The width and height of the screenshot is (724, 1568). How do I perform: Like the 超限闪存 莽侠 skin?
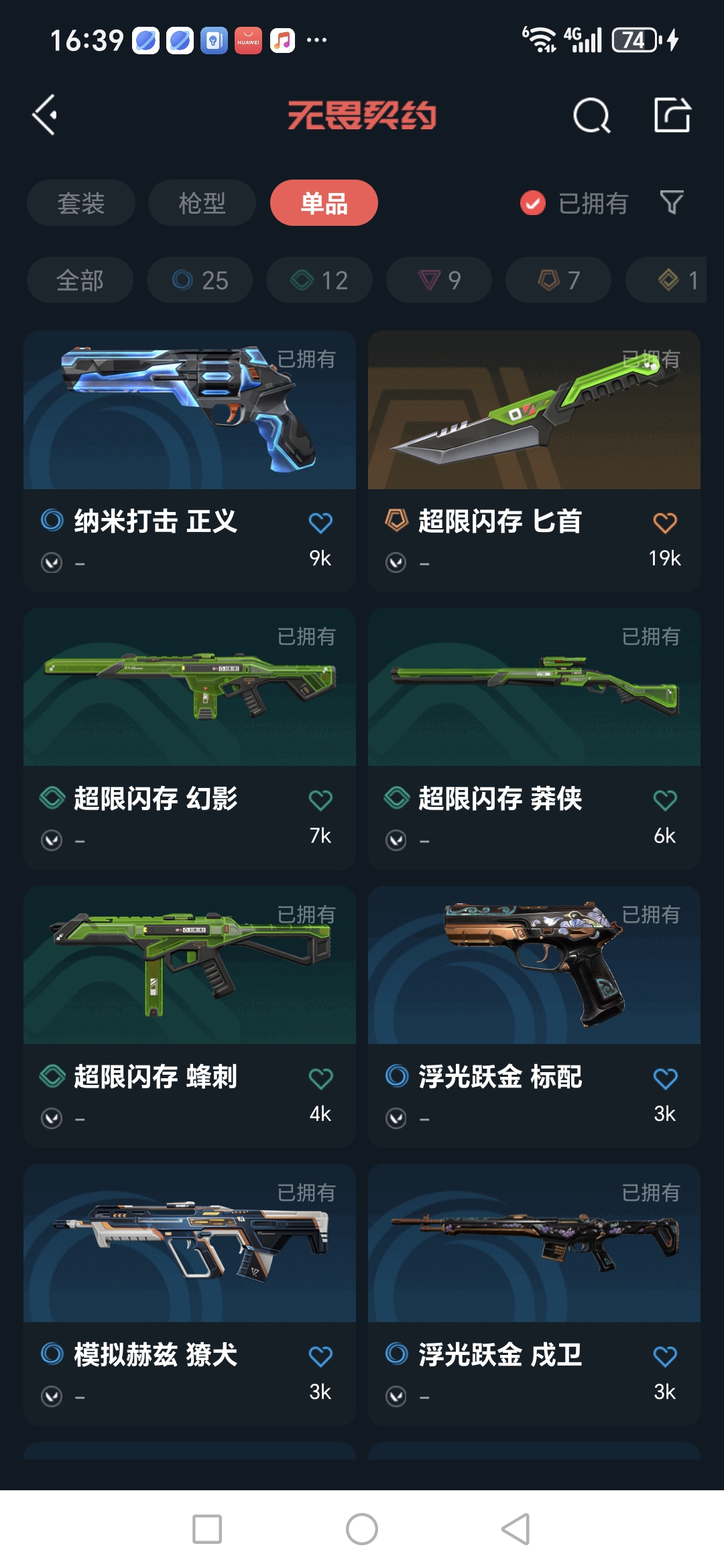[x=665, y=801]
